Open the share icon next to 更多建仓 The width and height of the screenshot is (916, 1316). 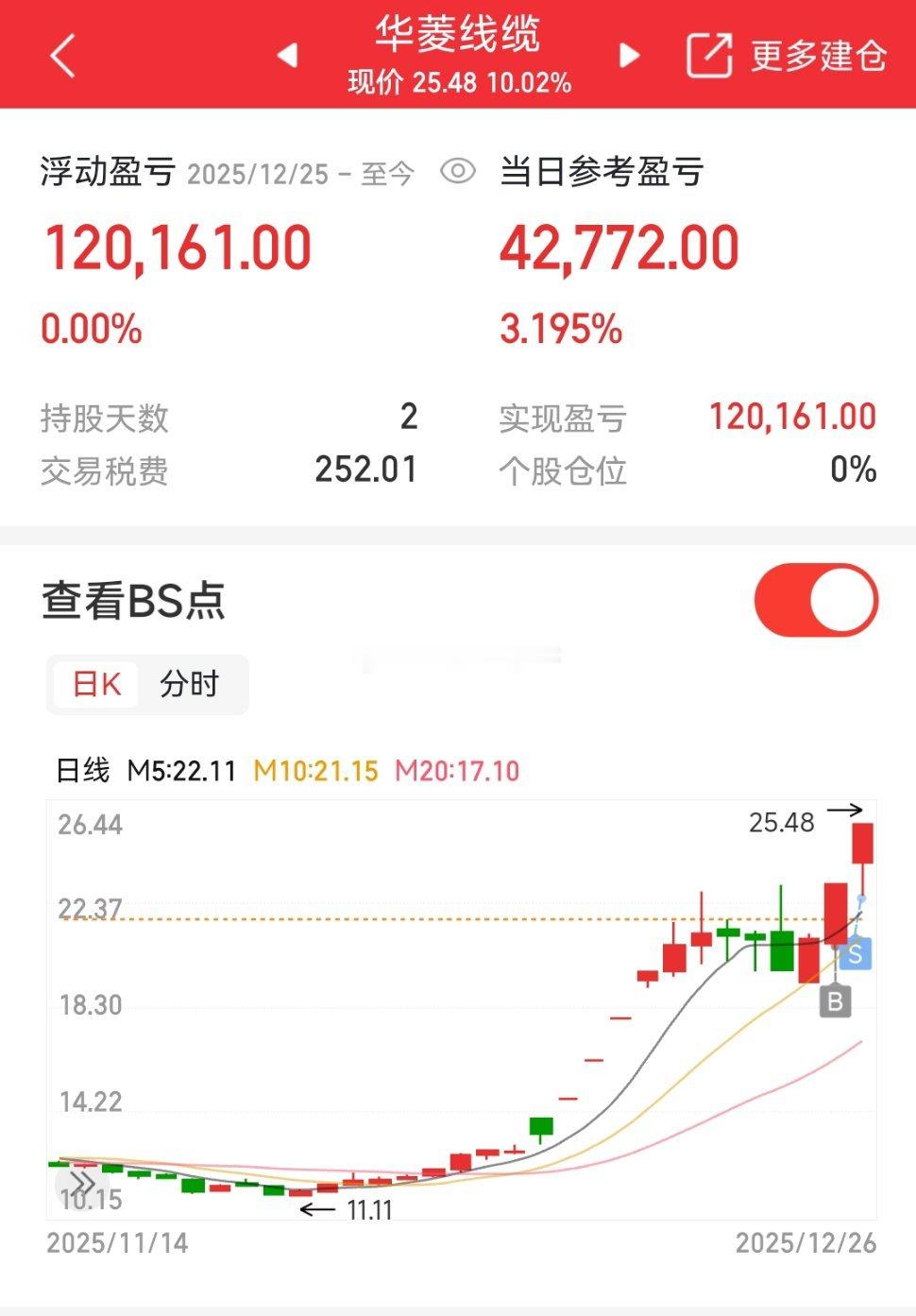pyautogui.click(x=709, y=54)
